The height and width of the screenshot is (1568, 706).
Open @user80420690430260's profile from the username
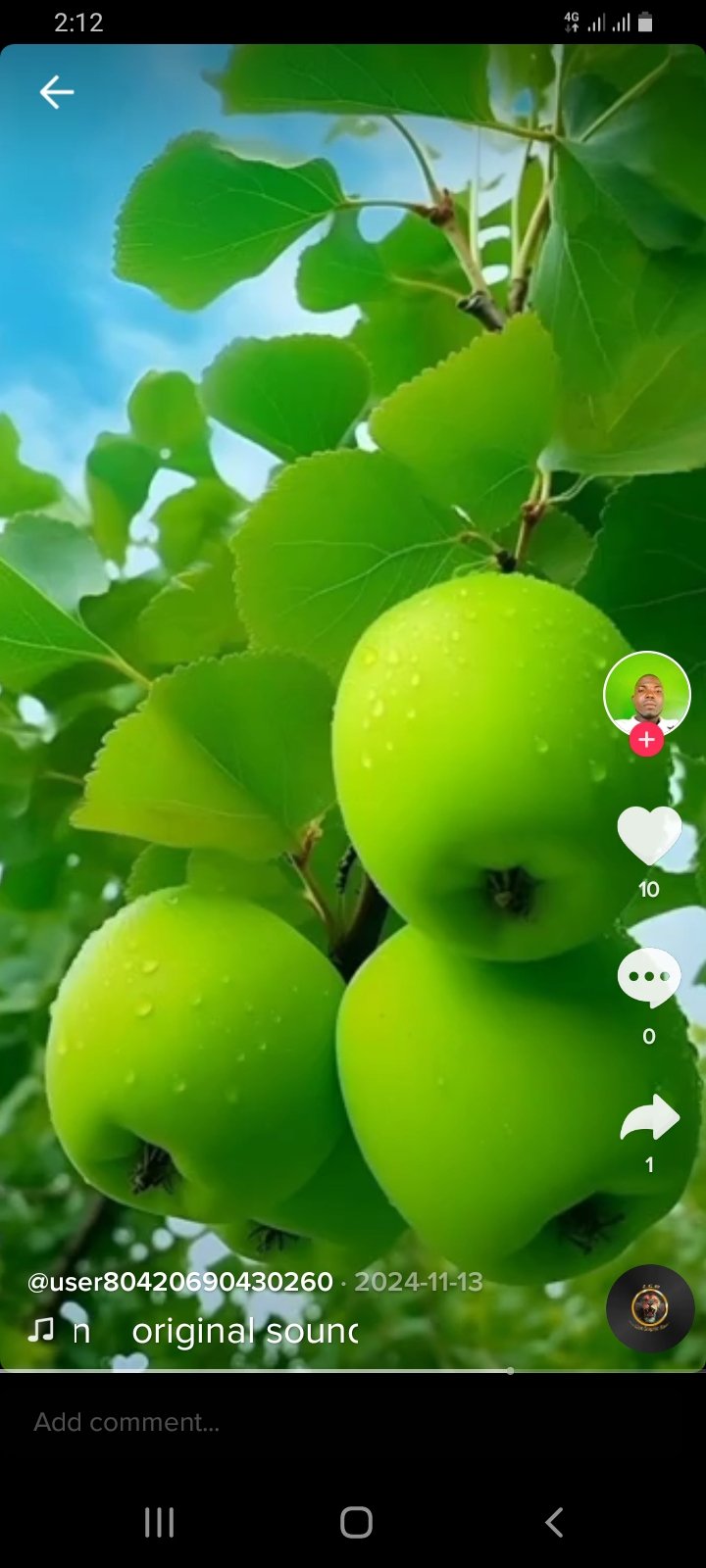click(180, 1282)
